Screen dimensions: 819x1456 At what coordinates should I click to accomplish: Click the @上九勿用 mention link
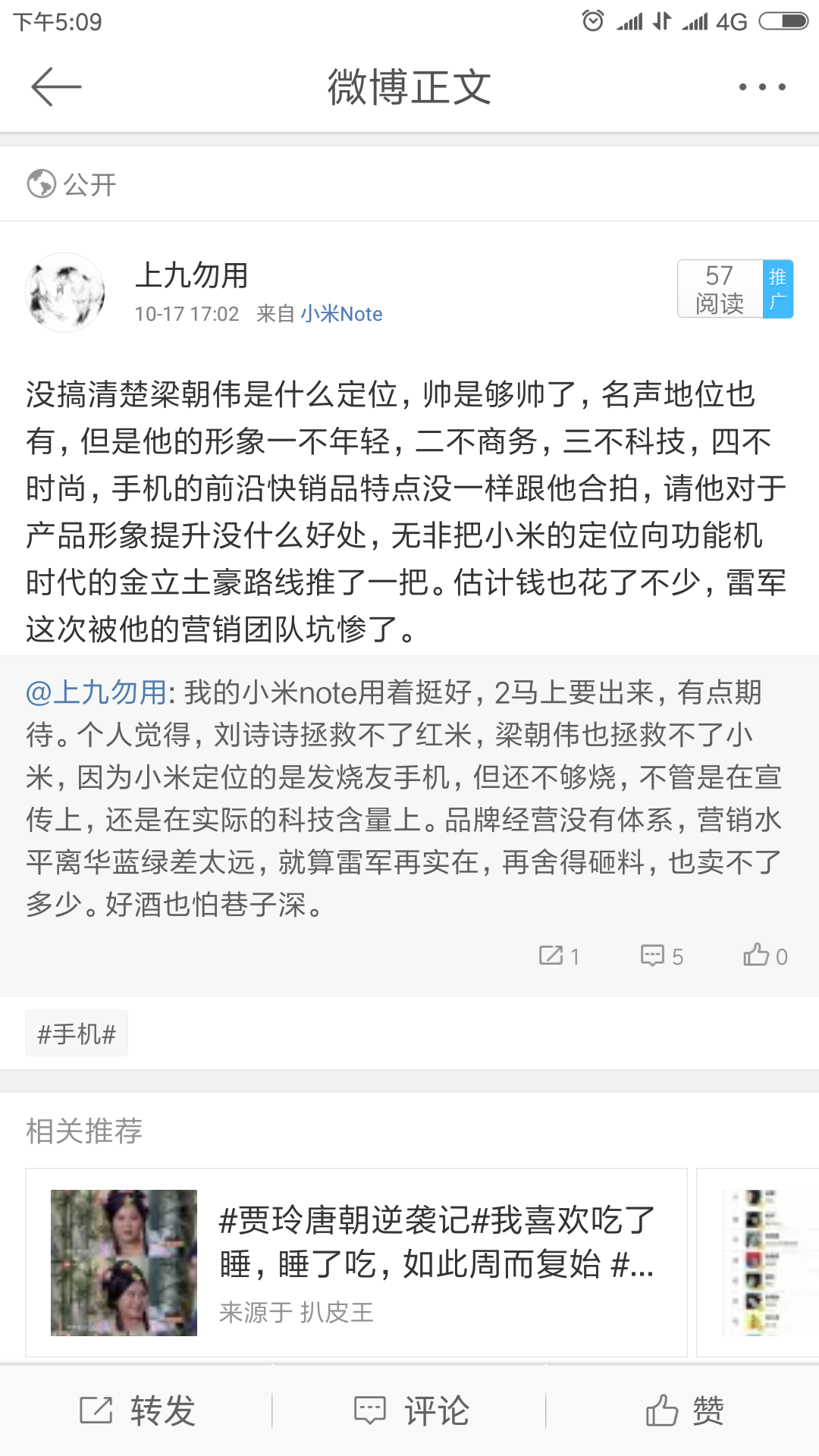93,692
